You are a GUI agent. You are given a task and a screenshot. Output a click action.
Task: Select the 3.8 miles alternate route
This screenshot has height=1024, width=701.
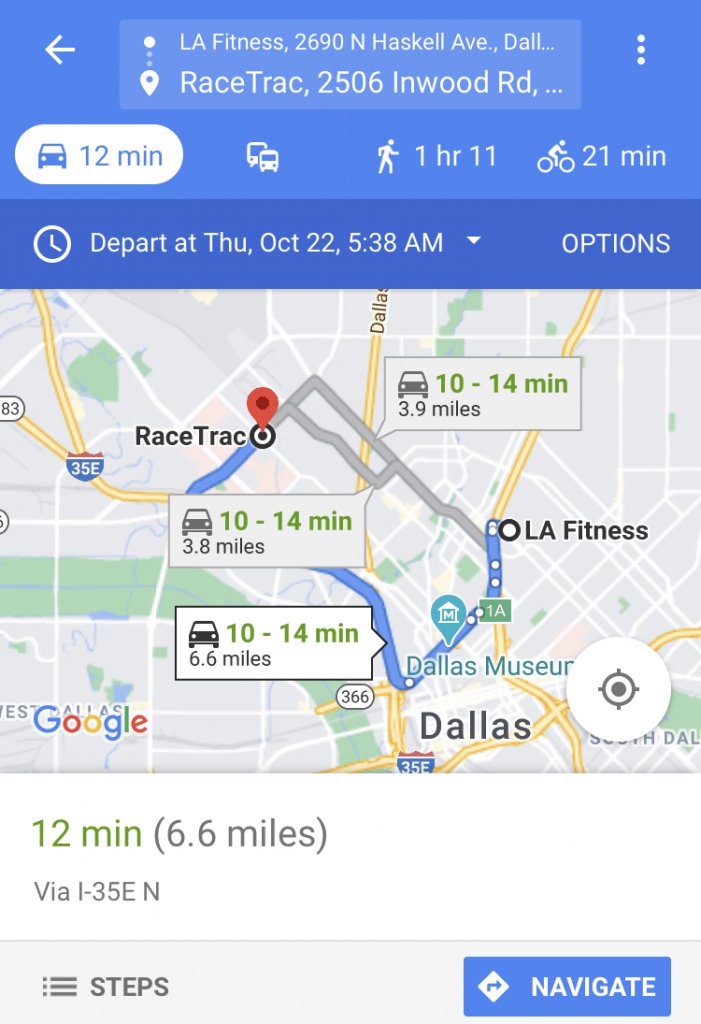point(266,532)
